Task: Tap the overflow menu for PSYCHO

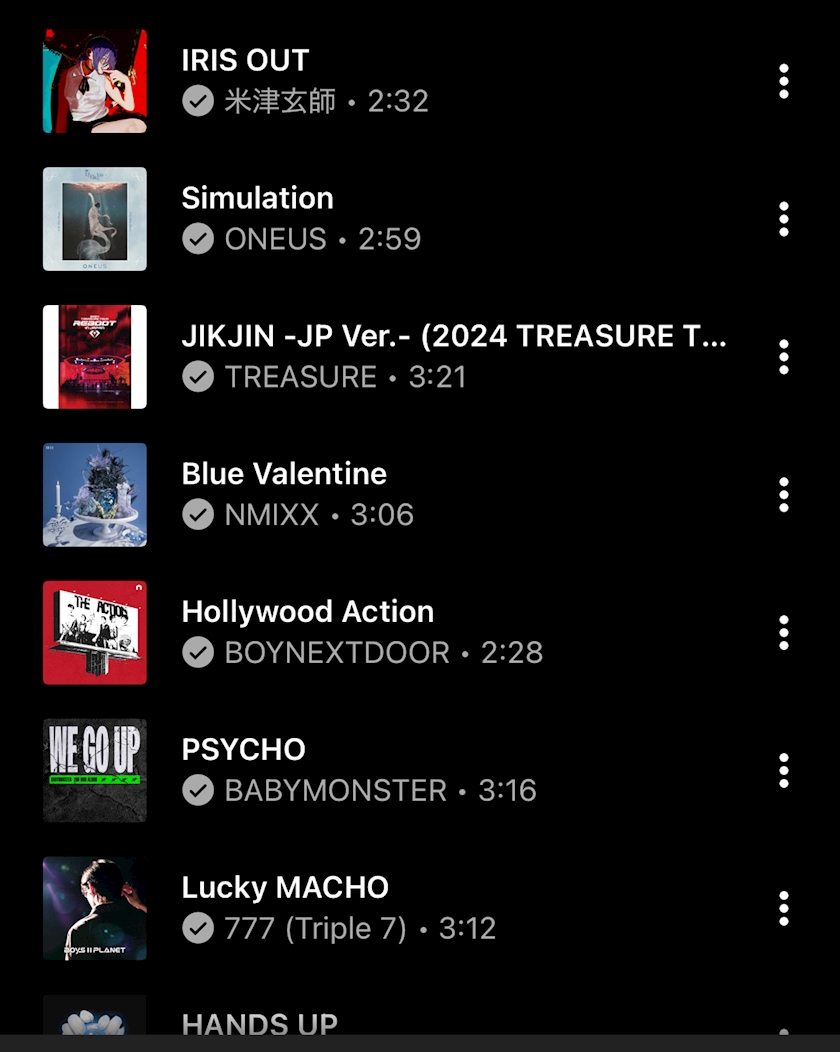Action: (784, 771)
